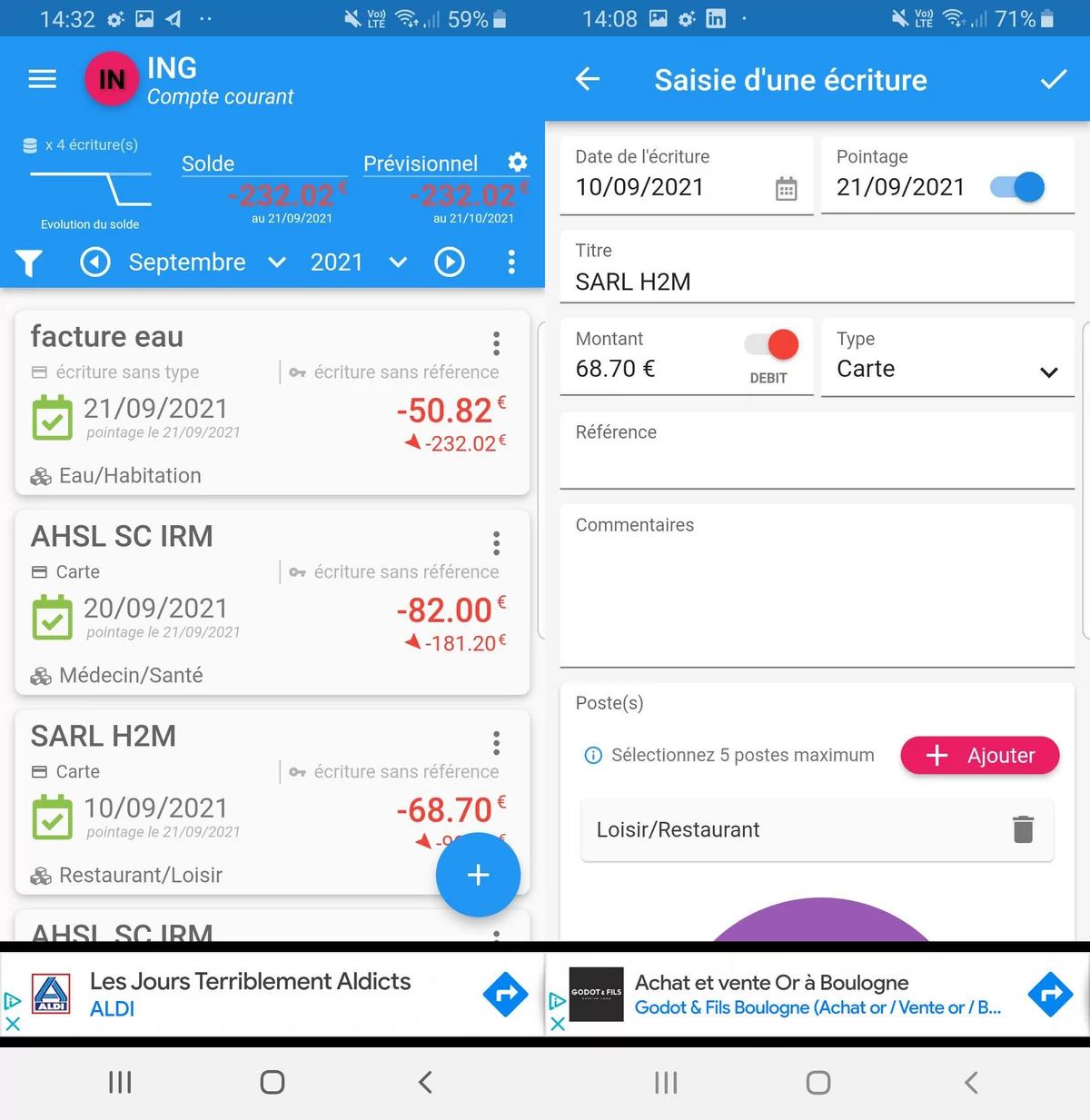Go back from Saisie d'une écriture
1090x1120 pixels.
coord(588,80)
